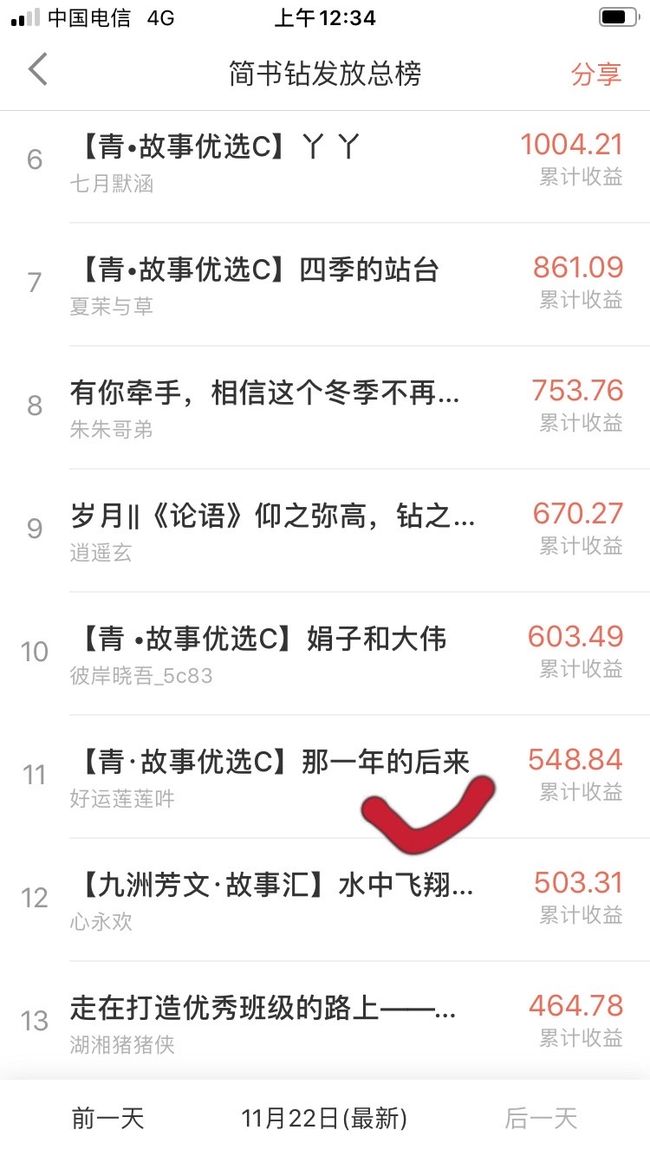Screen dimensions: 650x1156
Task: Open the article 那一年的后来
Action: click(x=325, y=776)
